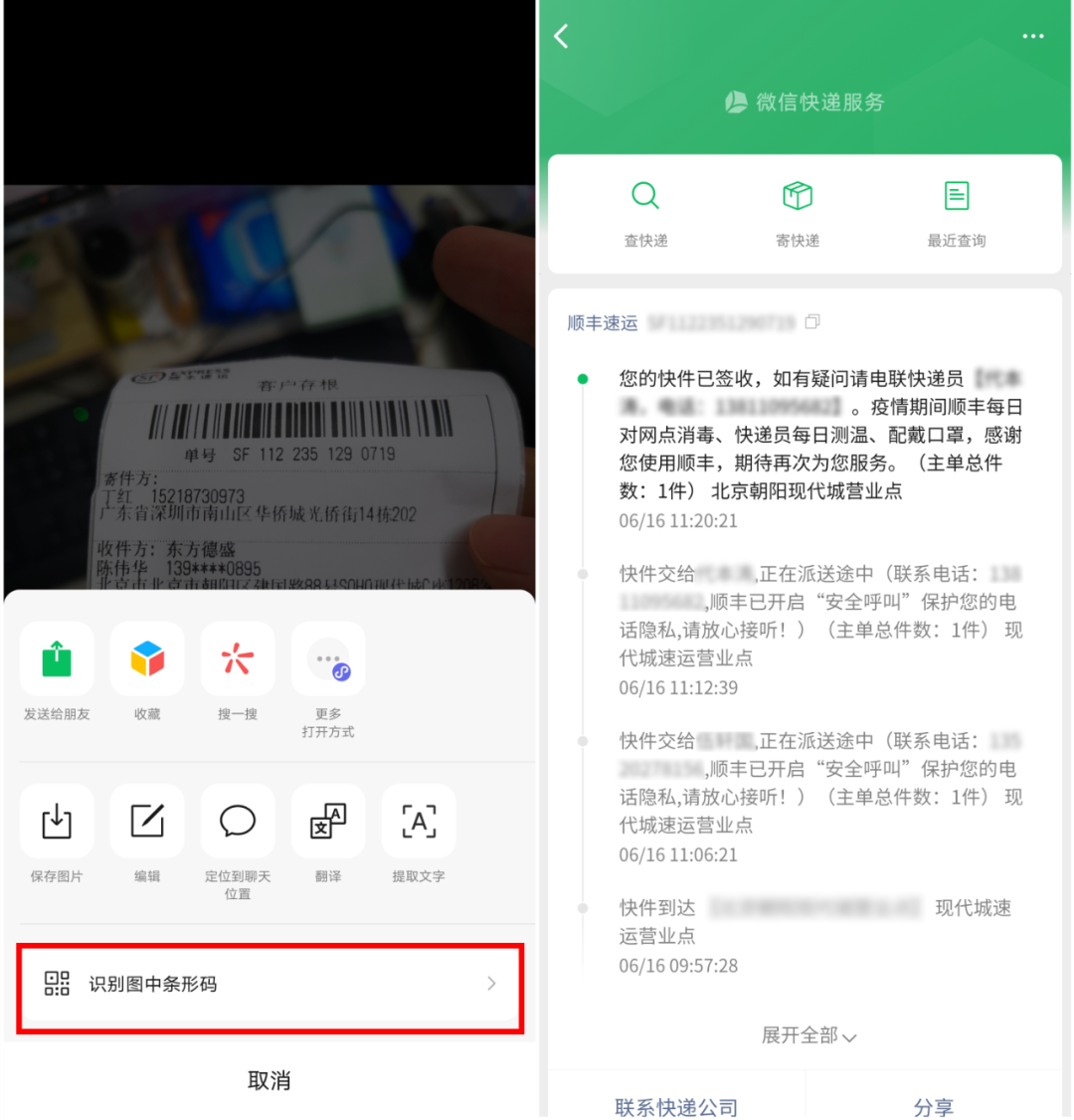This screenshot has width=1074, height=1120.
Task: Copy the 顺丰速运 tracking number
Action: click(812, 322)
